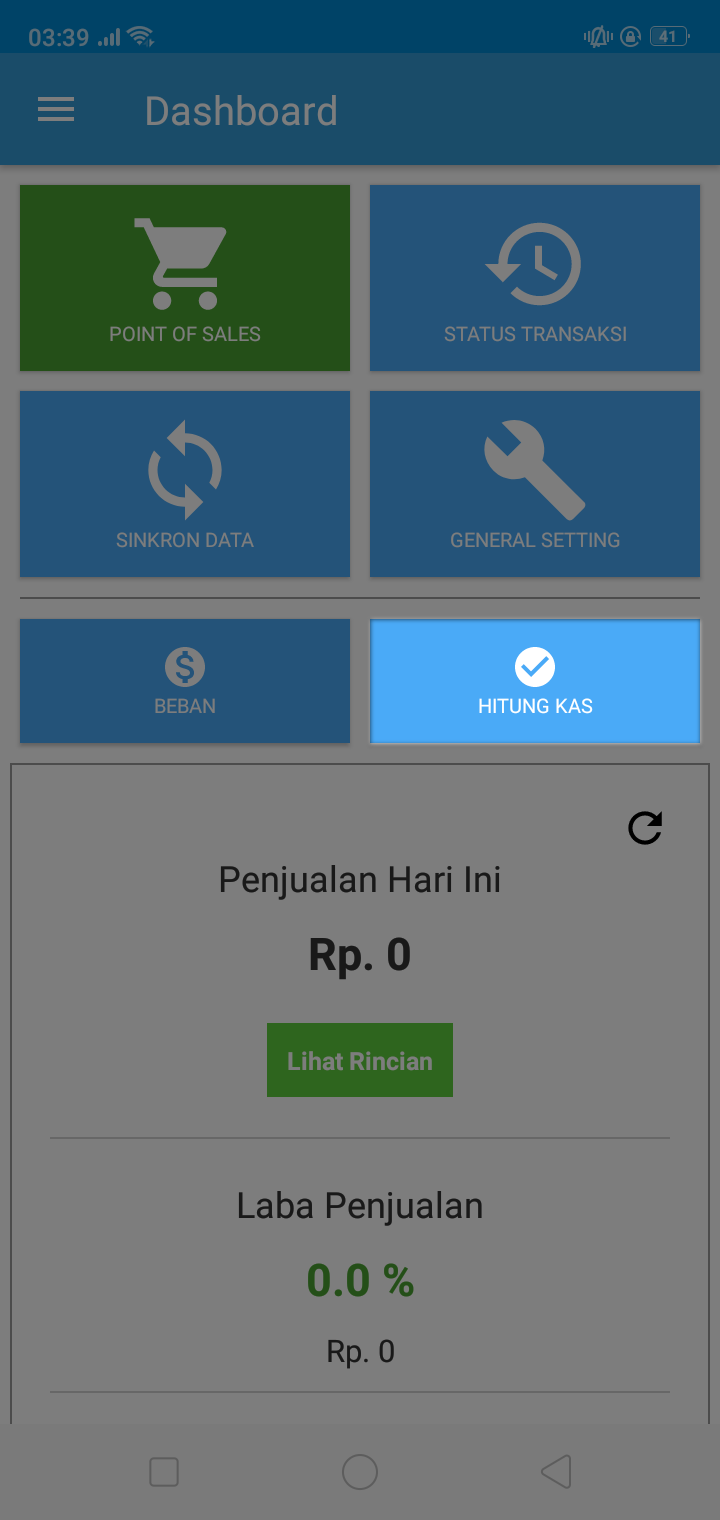
Task: Open Status Transaksi
Action: point(535,278)
